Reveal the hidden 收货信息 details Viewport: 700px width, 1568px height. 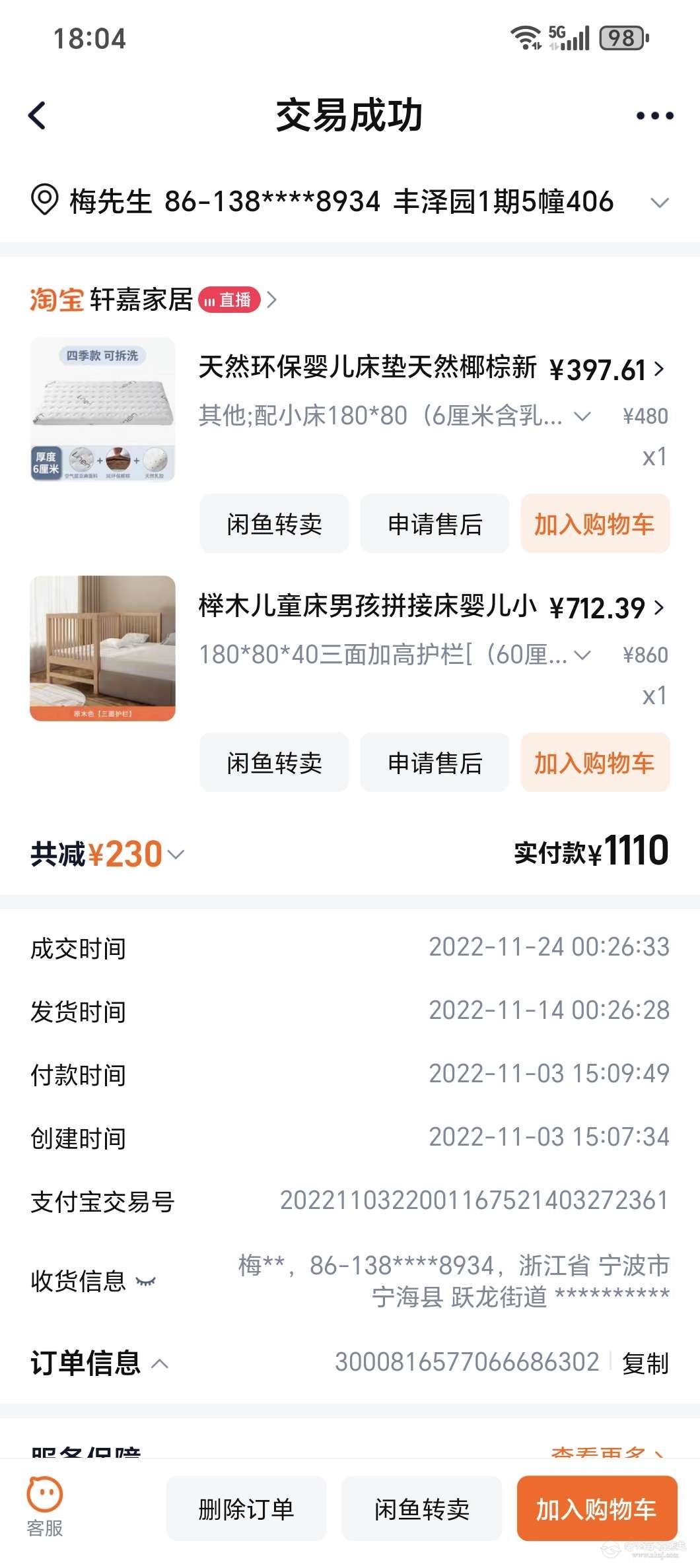(x=145, y=1282)
